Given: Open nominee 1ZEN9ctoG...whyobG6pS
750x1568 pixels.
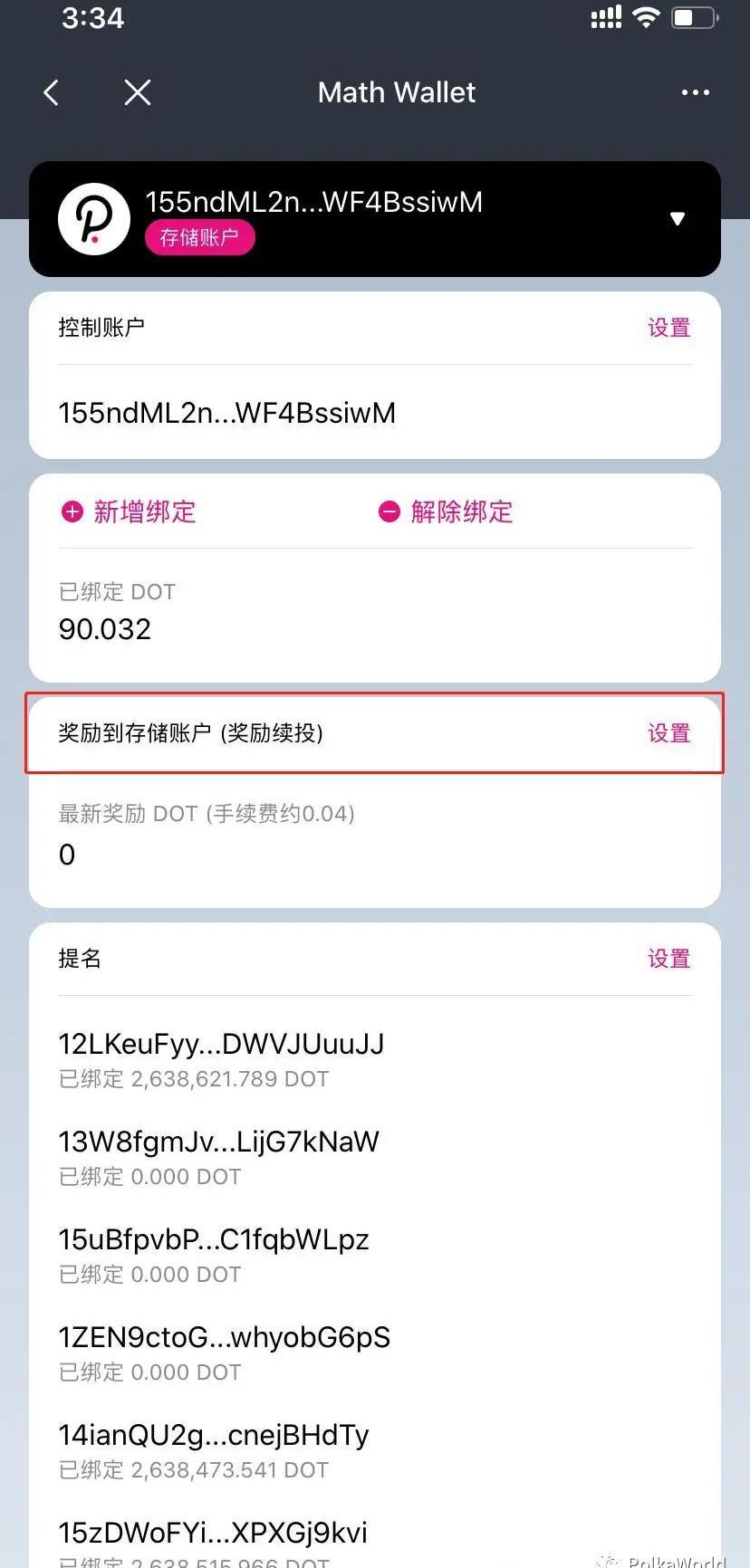Looking at the screenshot, I should pos(375,1353).
